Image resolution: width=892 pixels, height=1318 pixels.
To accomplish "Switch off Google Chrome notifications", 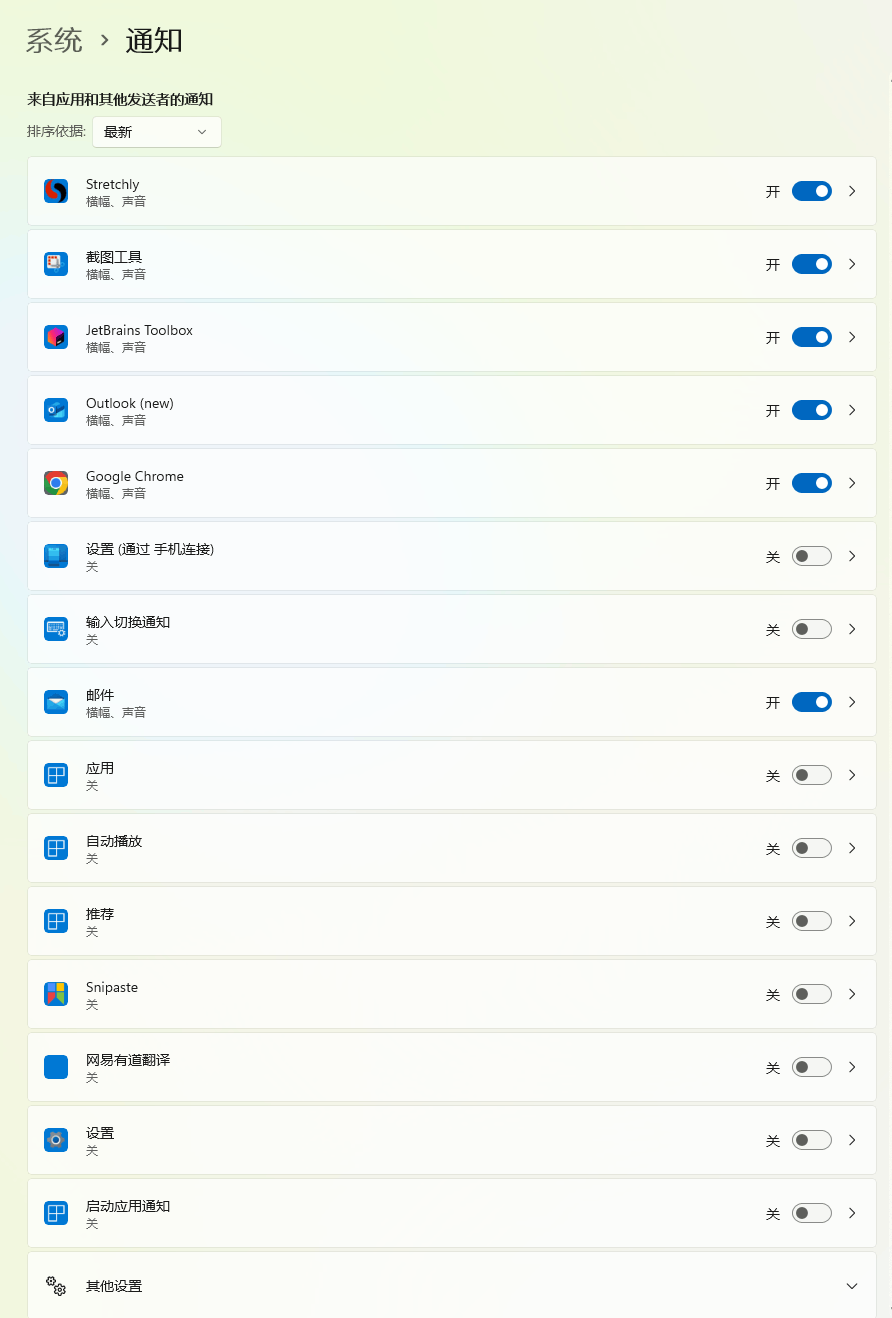I will click(811, 483).
